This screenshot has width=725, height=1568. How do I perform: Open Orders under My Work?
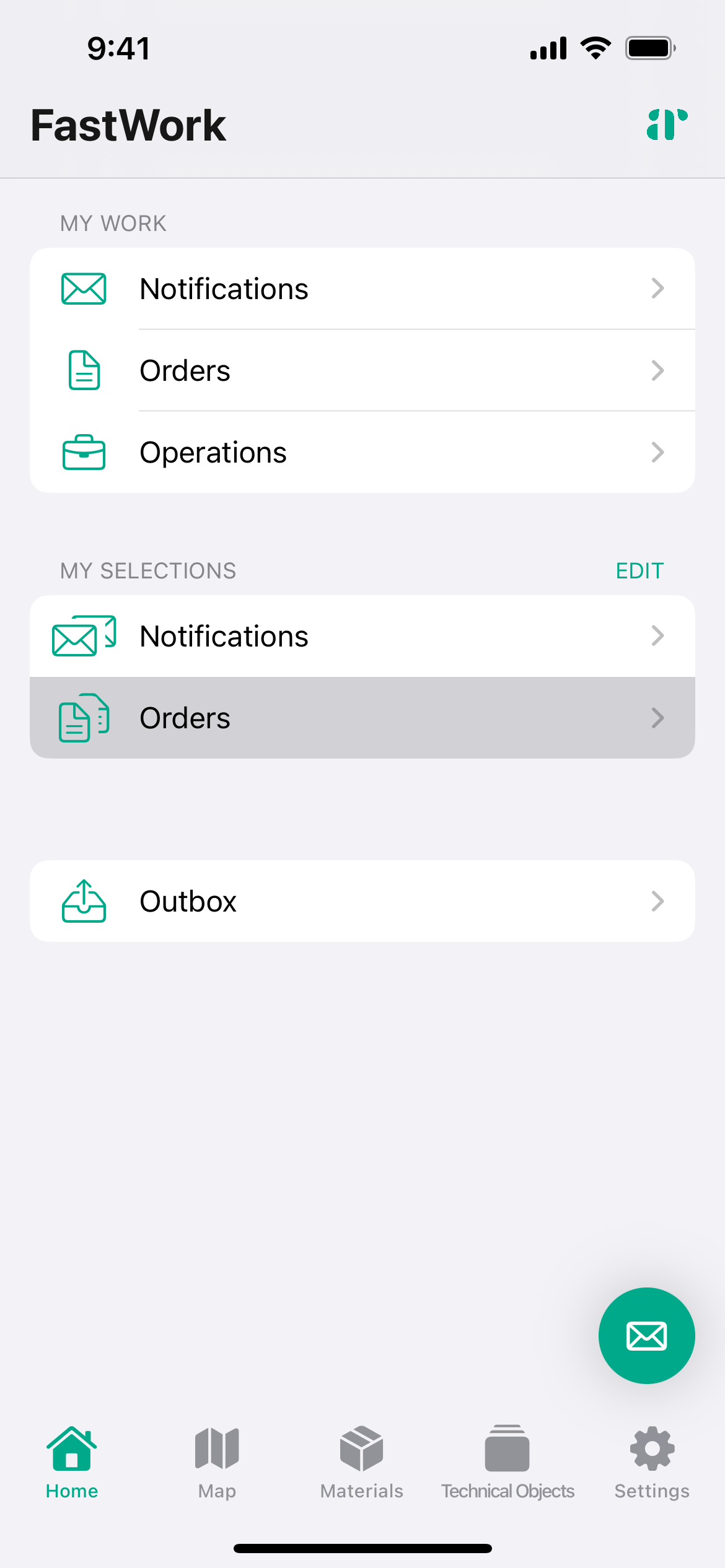pyautogui.click(x=362, y=370)
